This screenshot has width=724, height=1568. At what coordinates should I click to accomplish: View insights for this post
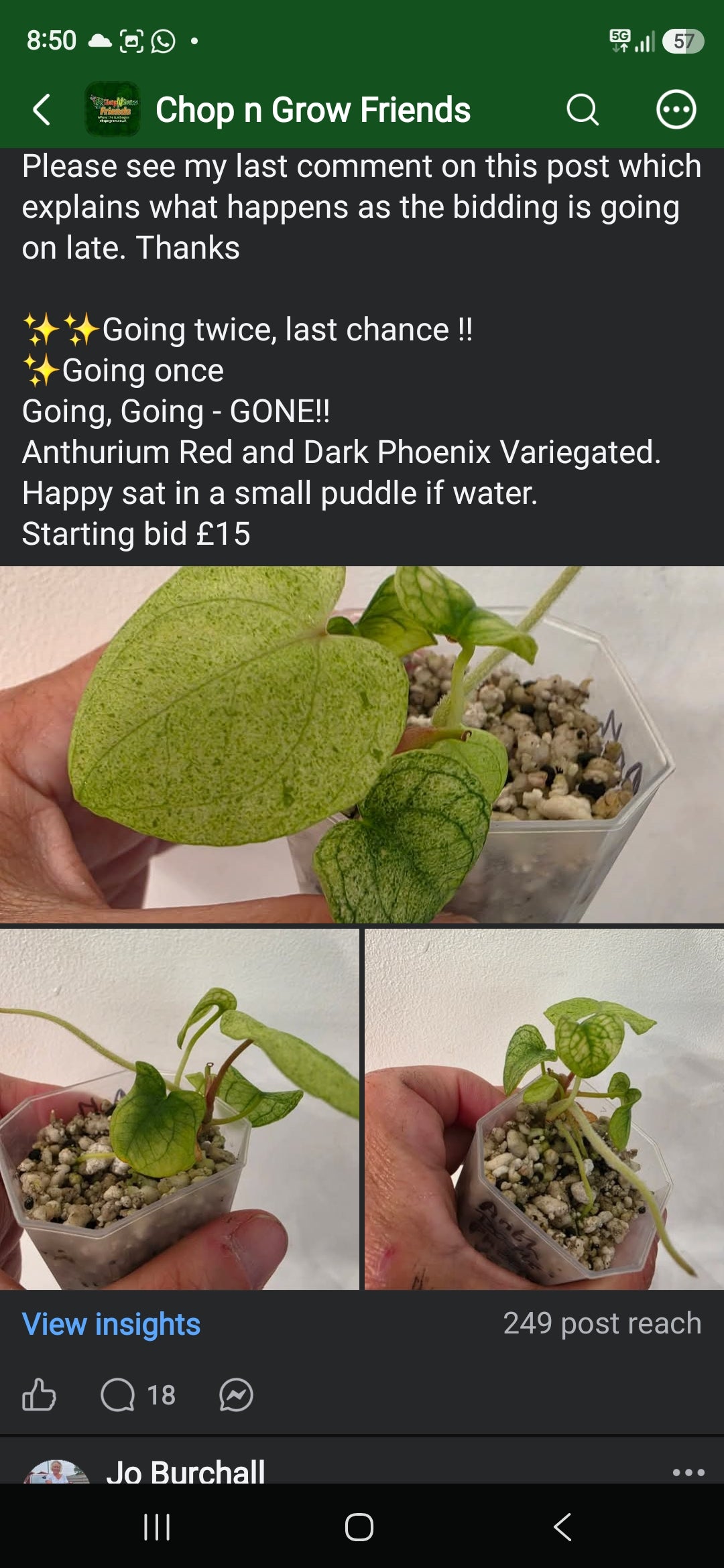(x=111, y=1324)
